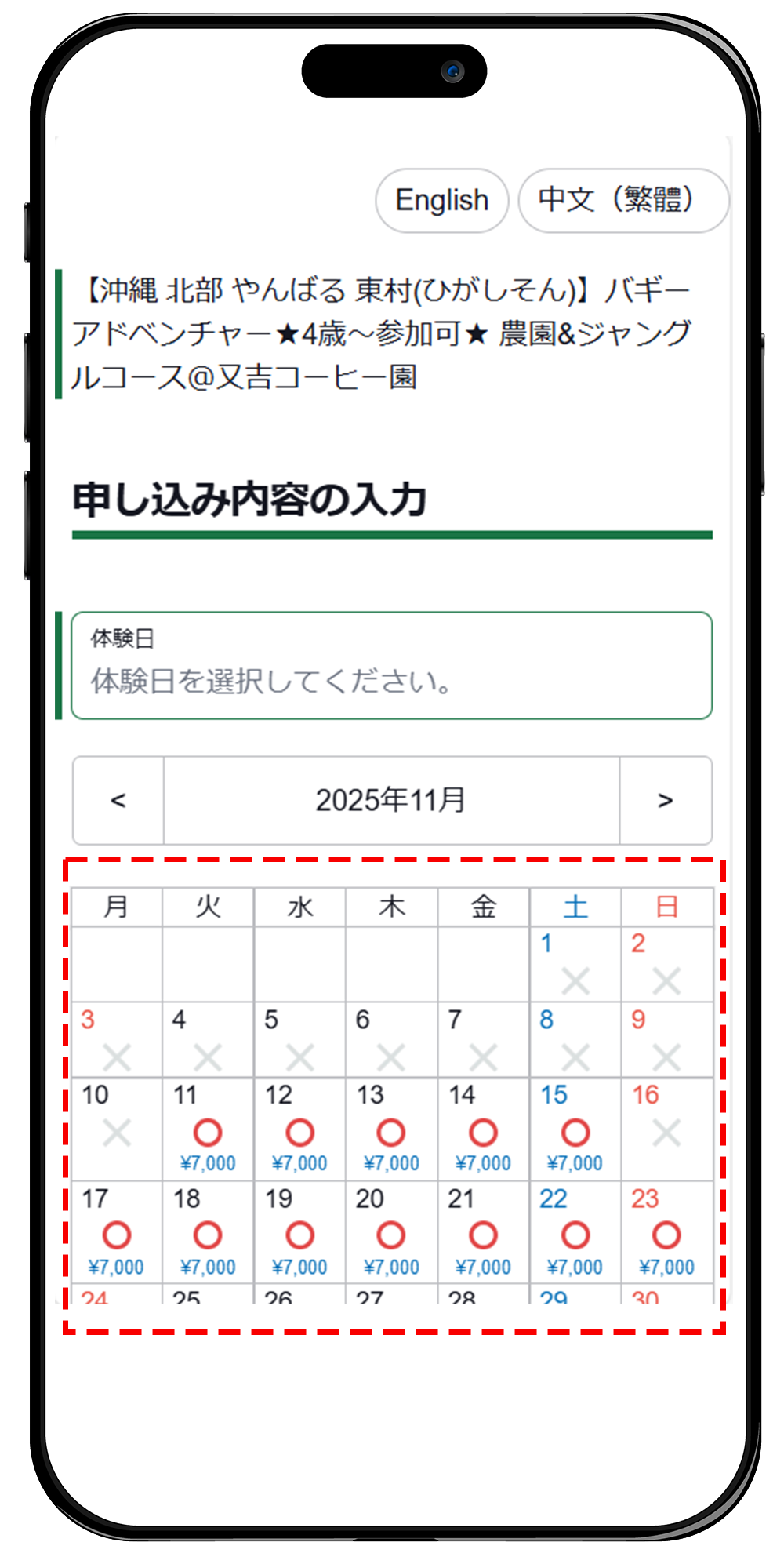This screenshot has width=784, height=1564.
Task: Go to previous month with < button
Action: point(118,800)
